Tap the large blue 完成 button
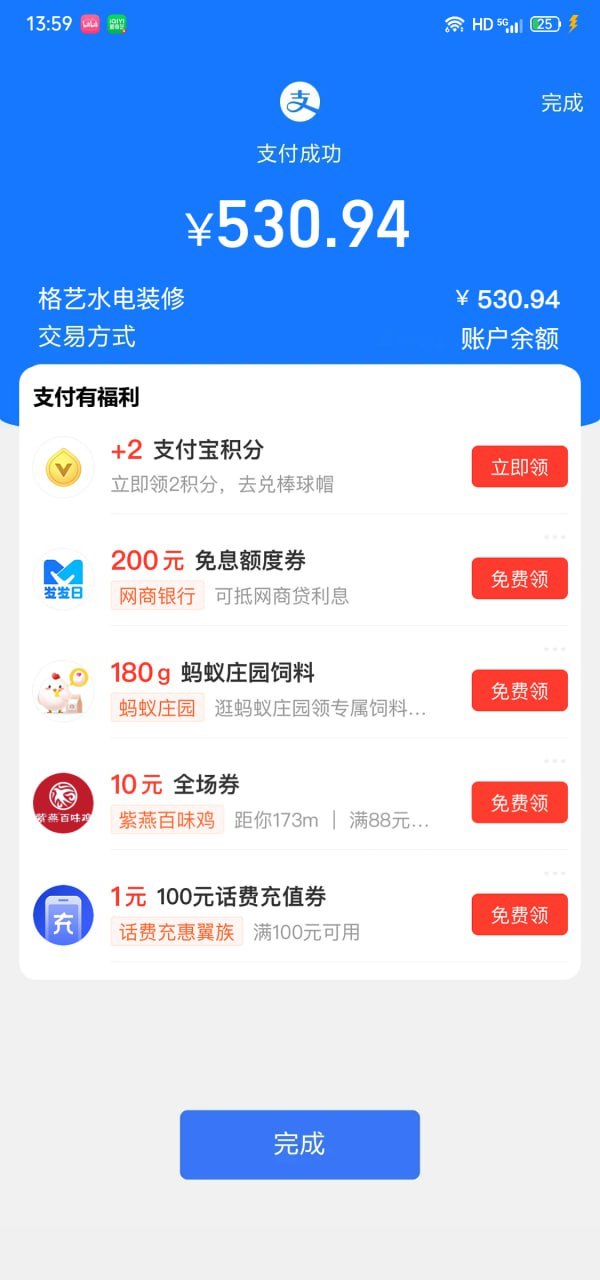Viewport: 600px width, 1280px height. click(x=299, y=1144)
